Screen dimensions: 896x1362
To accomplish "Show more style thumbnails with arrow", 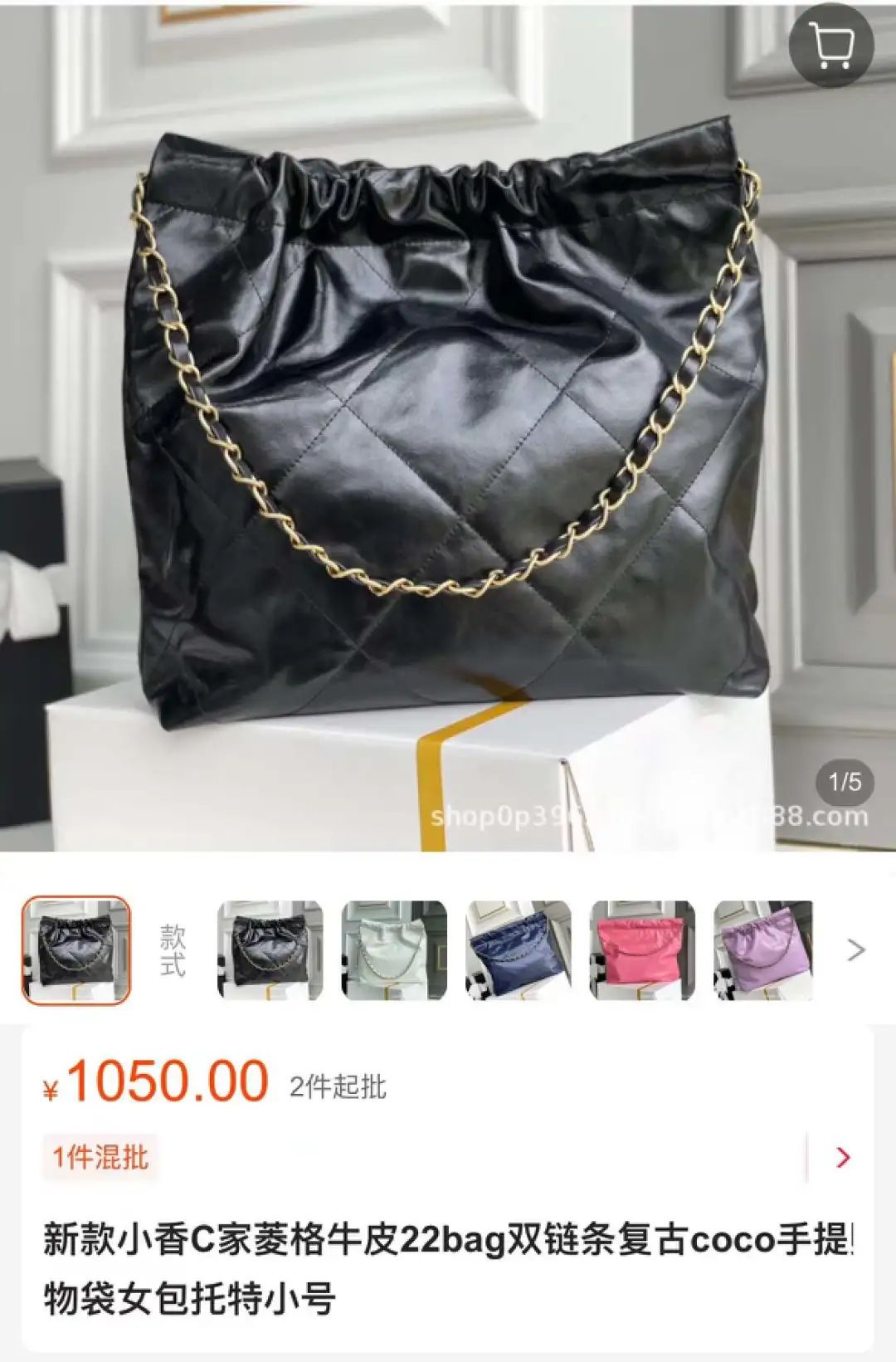I will click(x=855, y=950).
